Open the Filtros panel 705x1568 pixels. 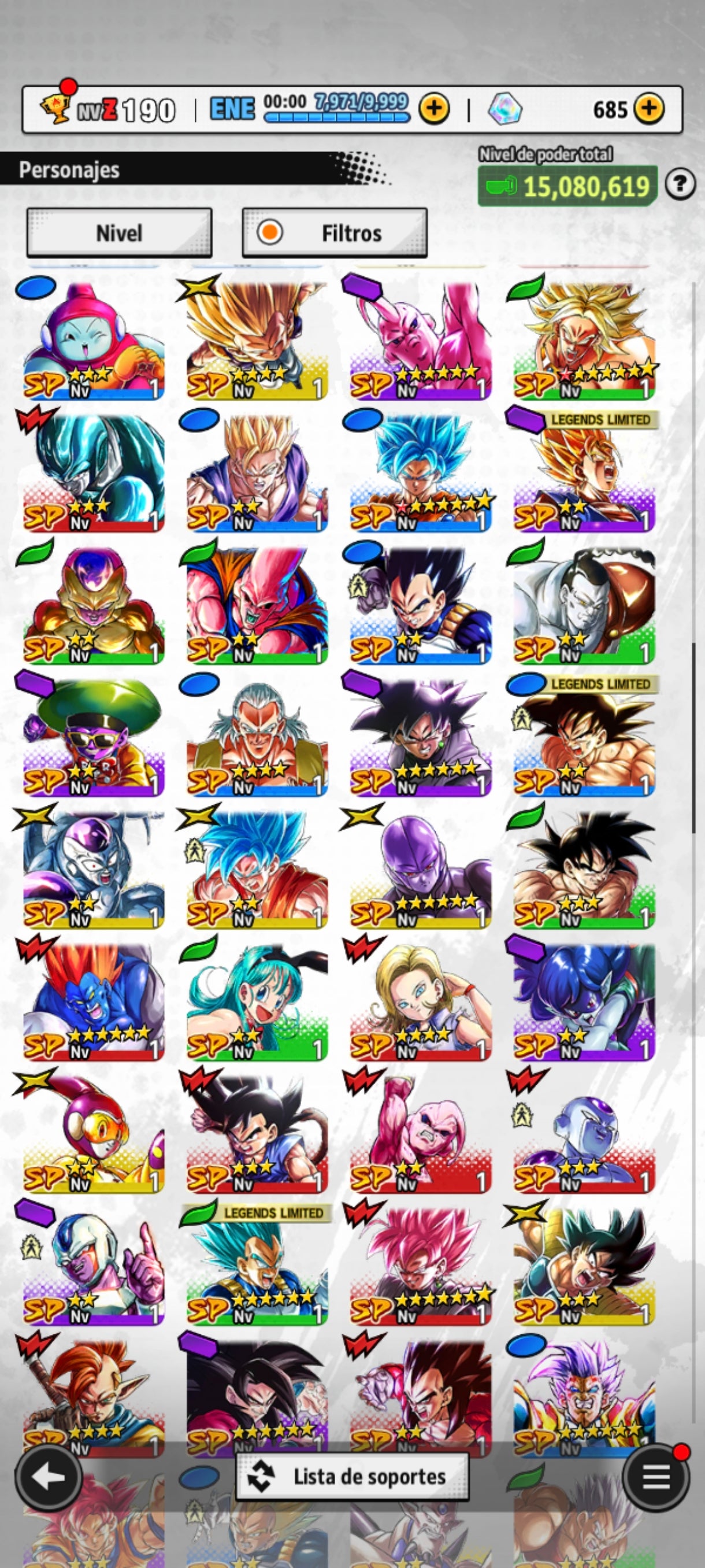click(x=333, y=232)
